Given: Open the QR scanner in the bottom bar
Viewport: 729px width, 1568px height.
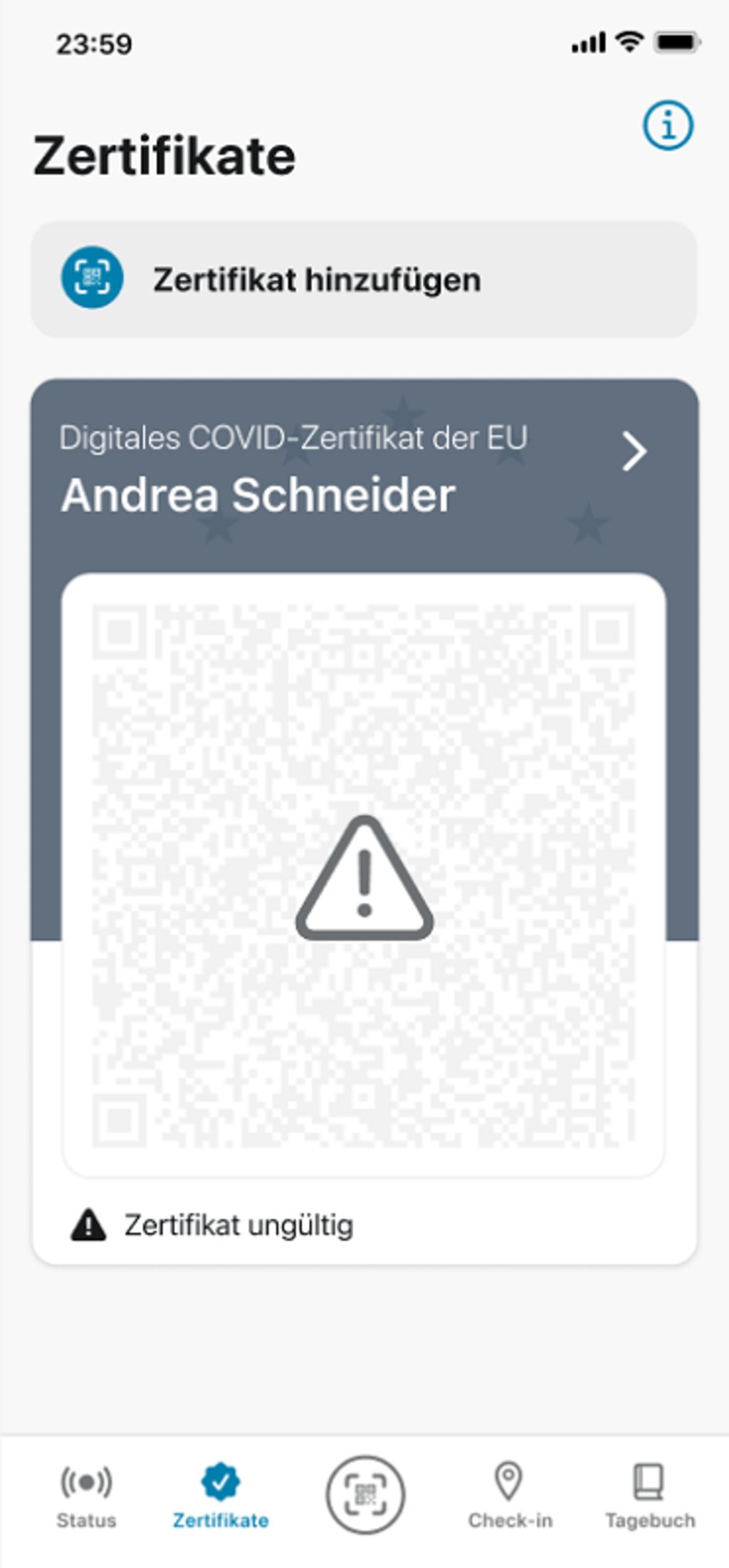Looking at the screenshot, I should point(365,1495).
